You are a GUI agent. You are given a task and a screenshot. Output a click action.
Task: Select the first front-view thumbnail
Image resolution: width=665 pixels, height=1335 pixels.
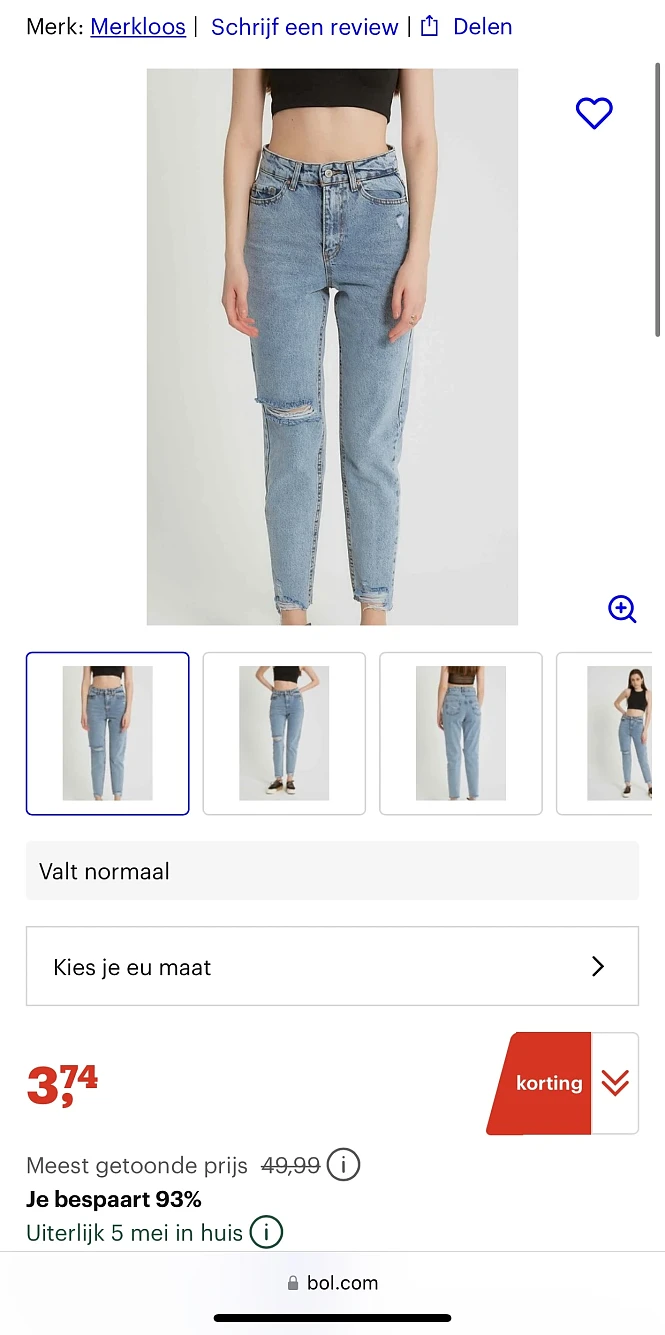click(x=108, y=733)
